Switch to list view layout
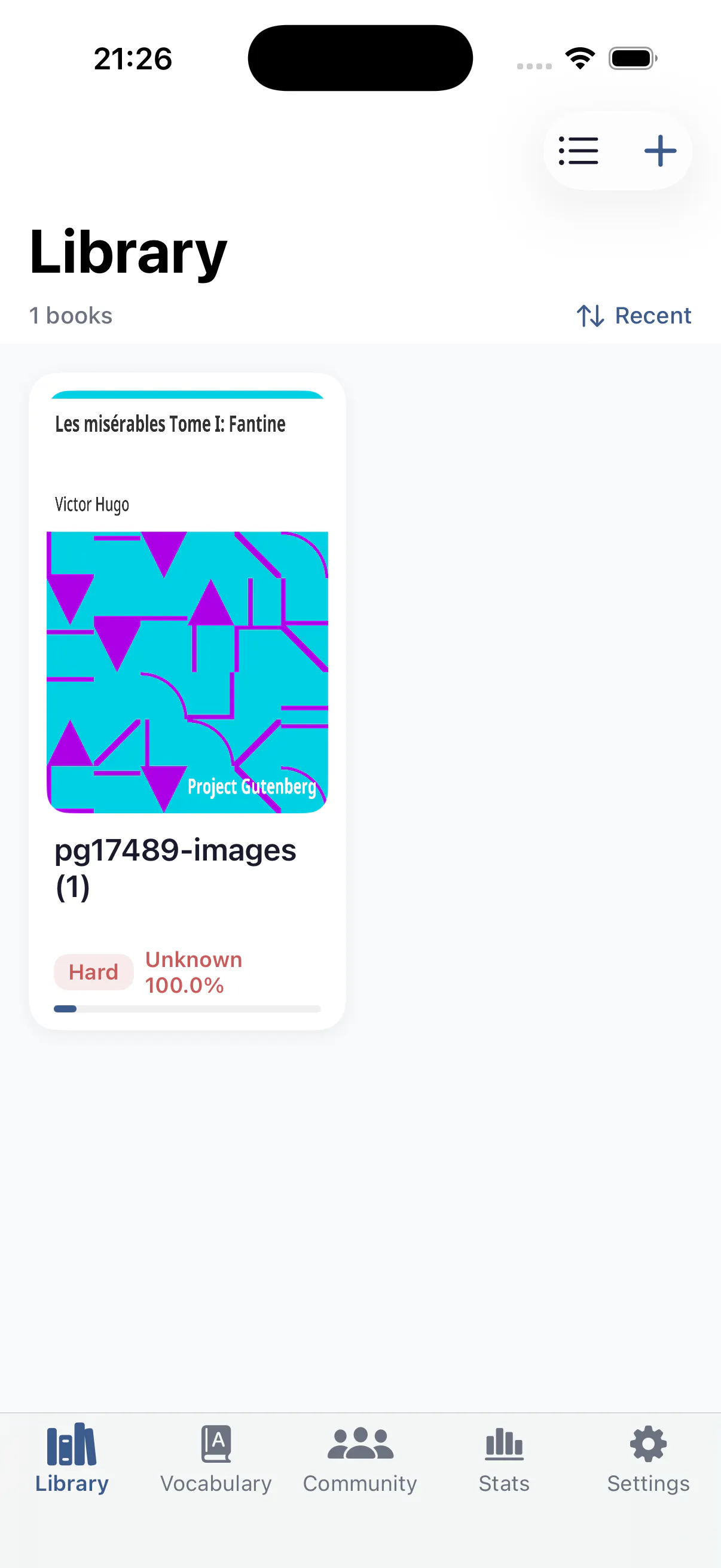 578,150
